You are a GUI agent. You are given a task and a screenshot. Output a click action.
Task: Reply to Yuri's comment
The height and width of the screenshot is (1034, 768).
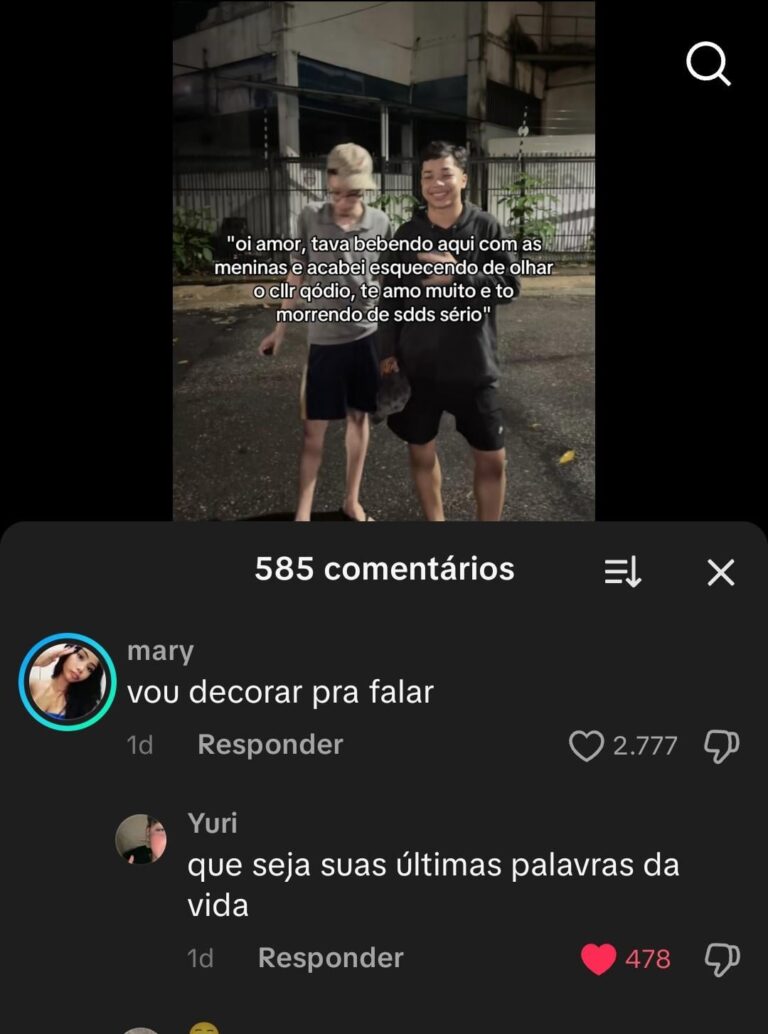click(x=330, y=958)
